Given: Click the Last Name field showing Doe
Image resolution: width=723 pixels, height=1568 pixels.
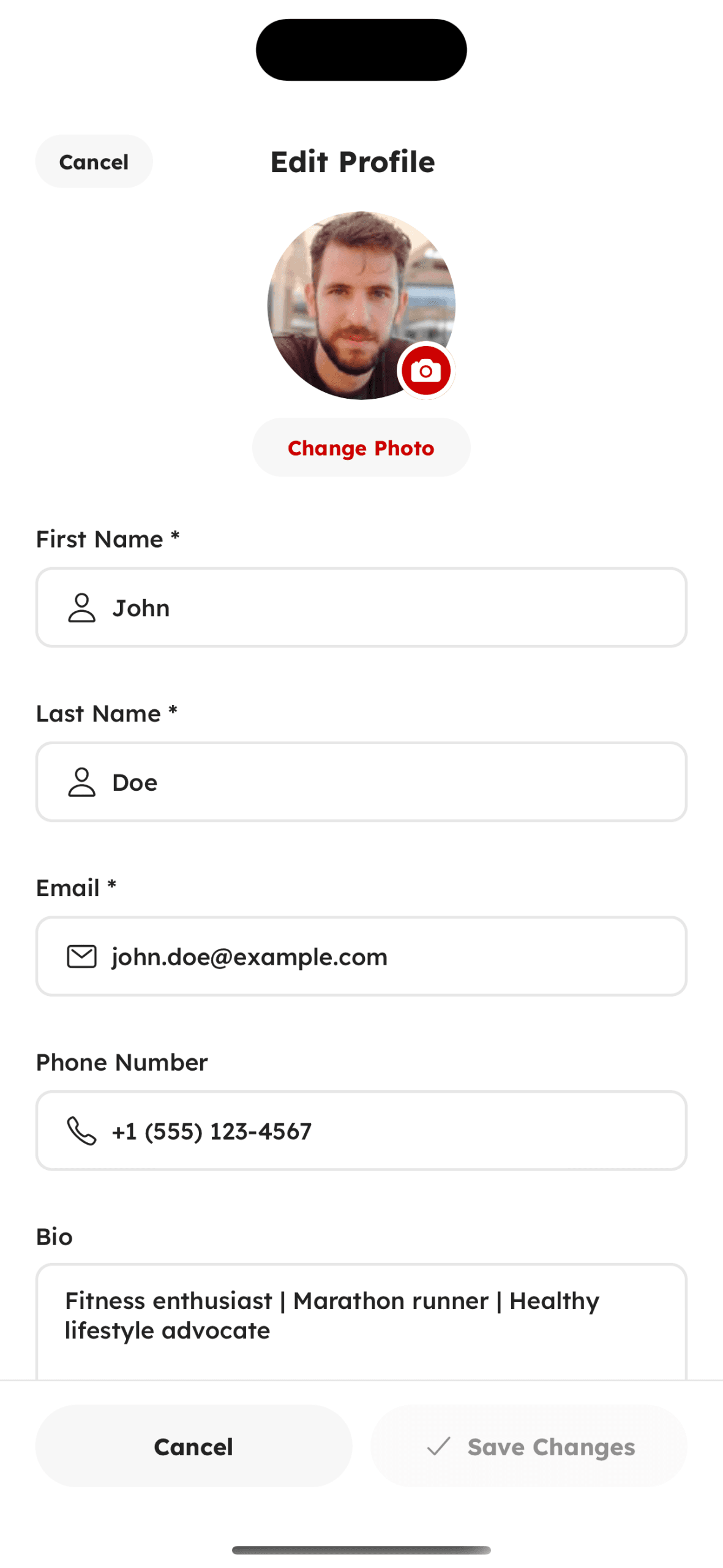Looking at the screenshot, I should pyautogui.click(x=361, y=782).
